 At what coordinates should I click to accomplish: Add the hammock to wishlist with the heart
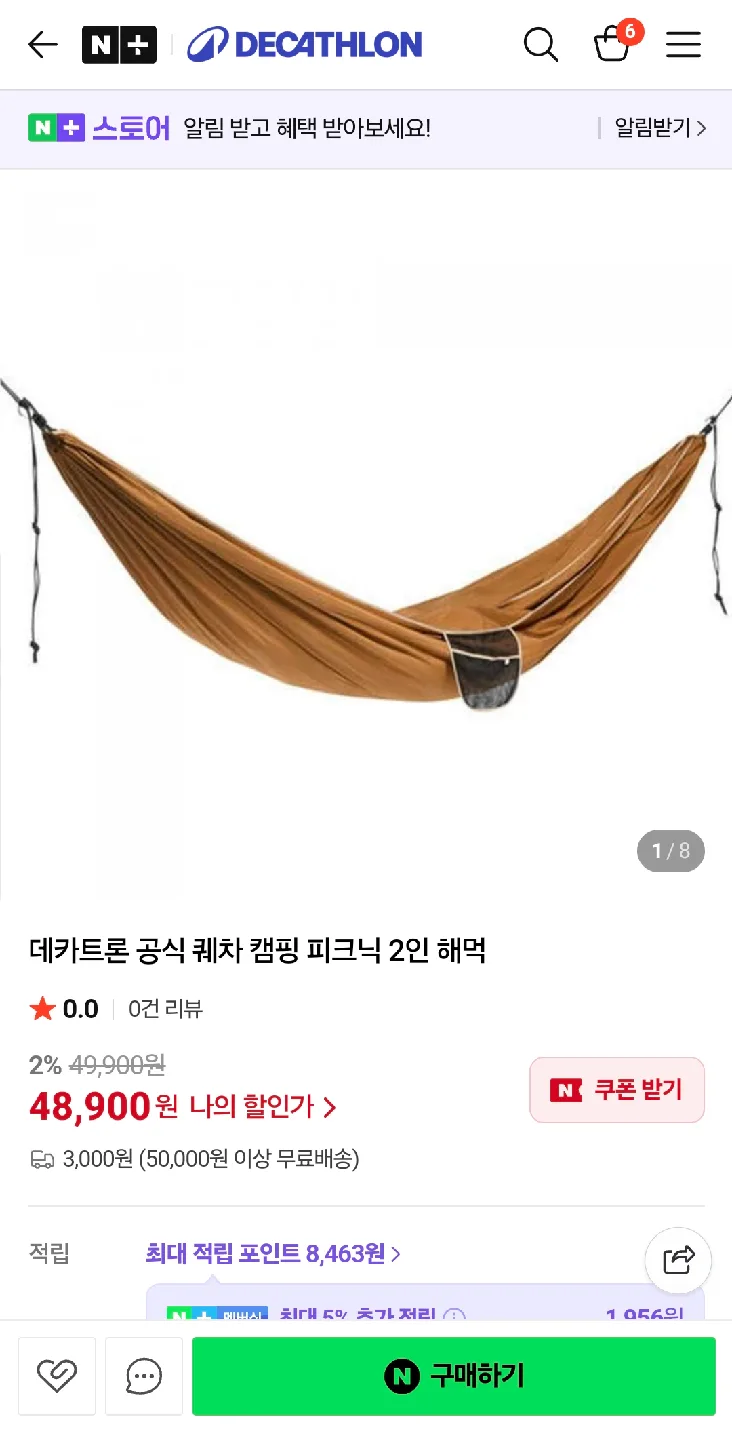click(57, 1376)
